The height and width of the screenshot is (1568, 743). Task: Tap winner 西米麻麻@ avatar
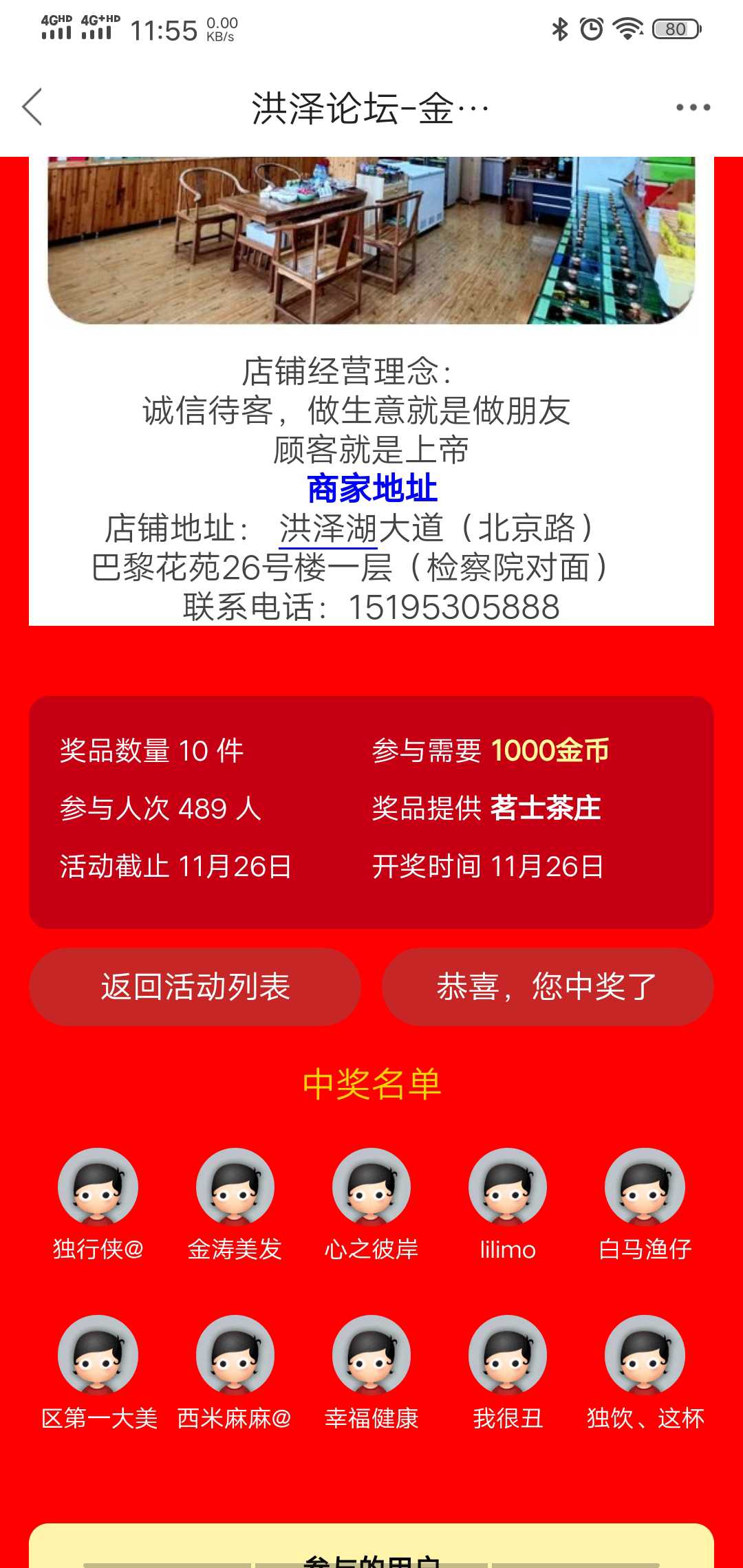pos(235,1355)
